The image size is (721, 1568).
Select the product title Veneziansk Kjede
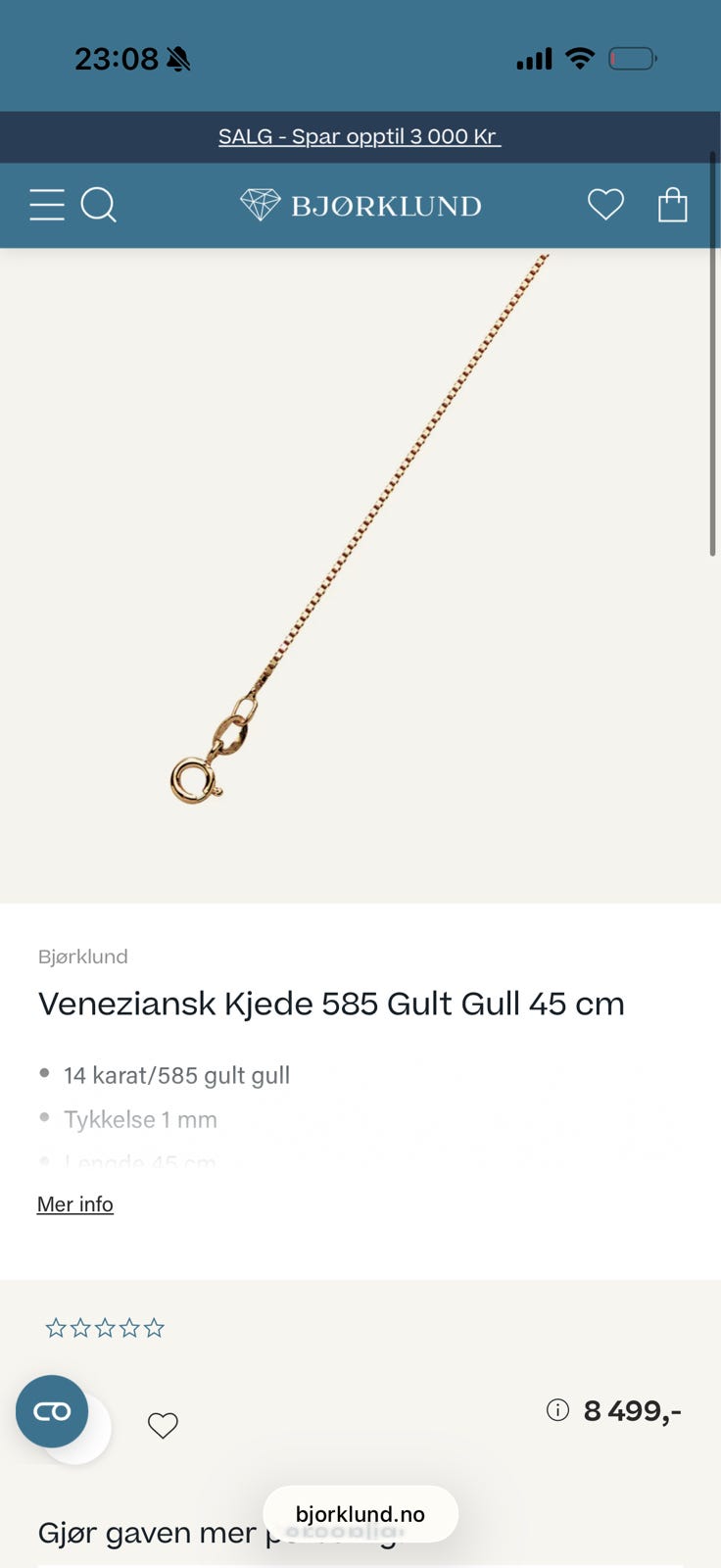point(330,1003)
